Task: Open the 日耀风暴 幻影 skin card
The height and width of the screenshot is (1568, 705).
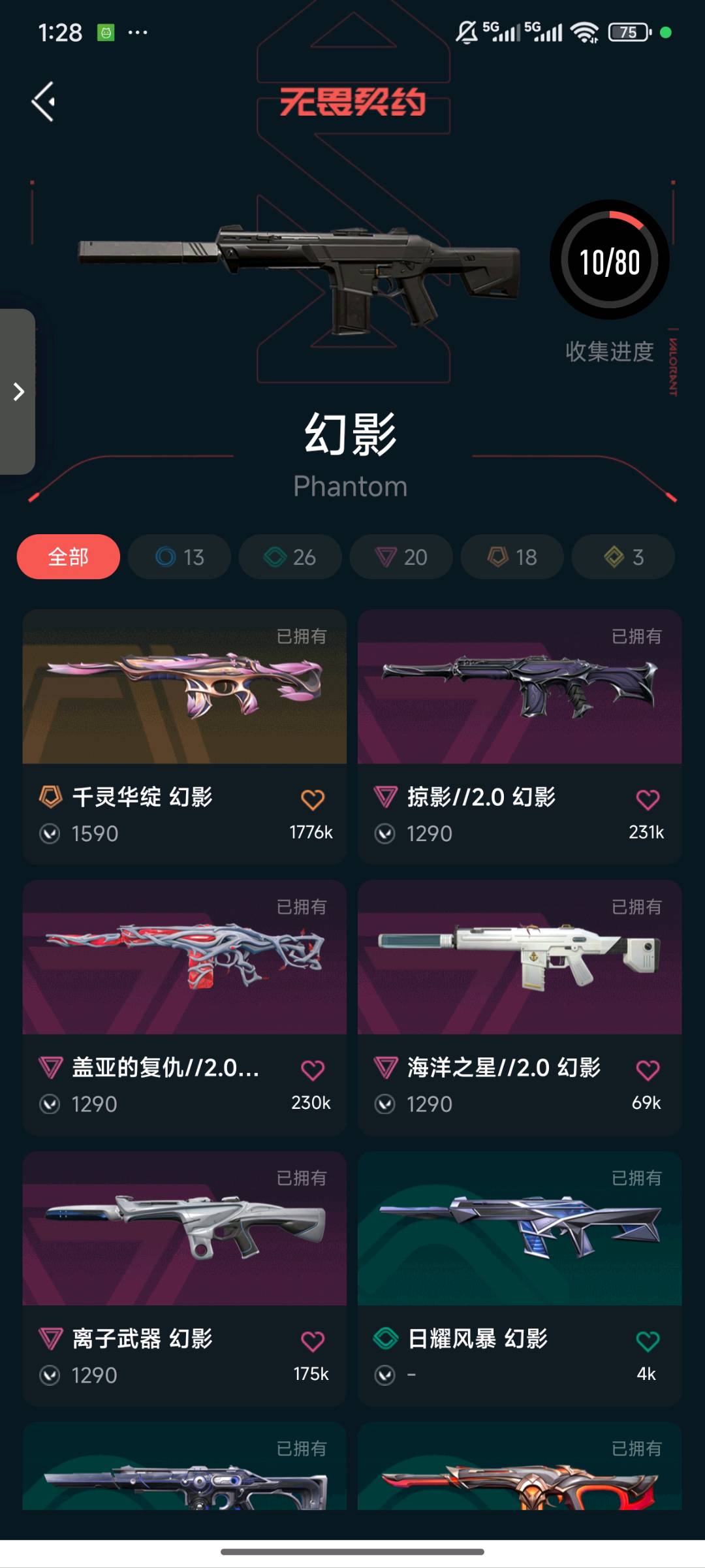Action: [x=520, y=1279]
